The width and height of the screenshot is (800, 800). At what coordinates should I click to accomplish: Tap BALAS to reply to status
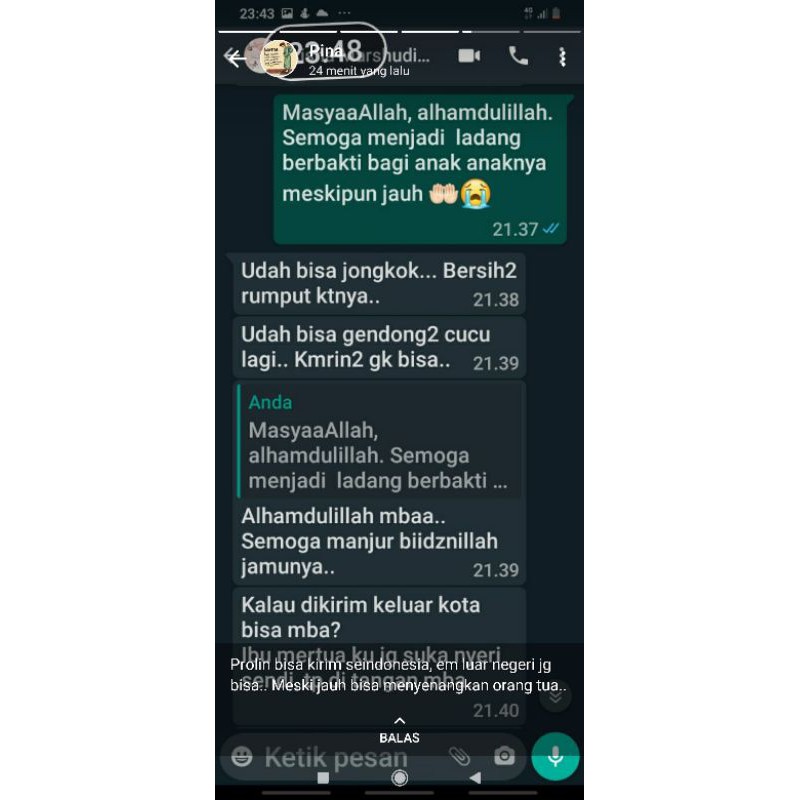(399, 730)
